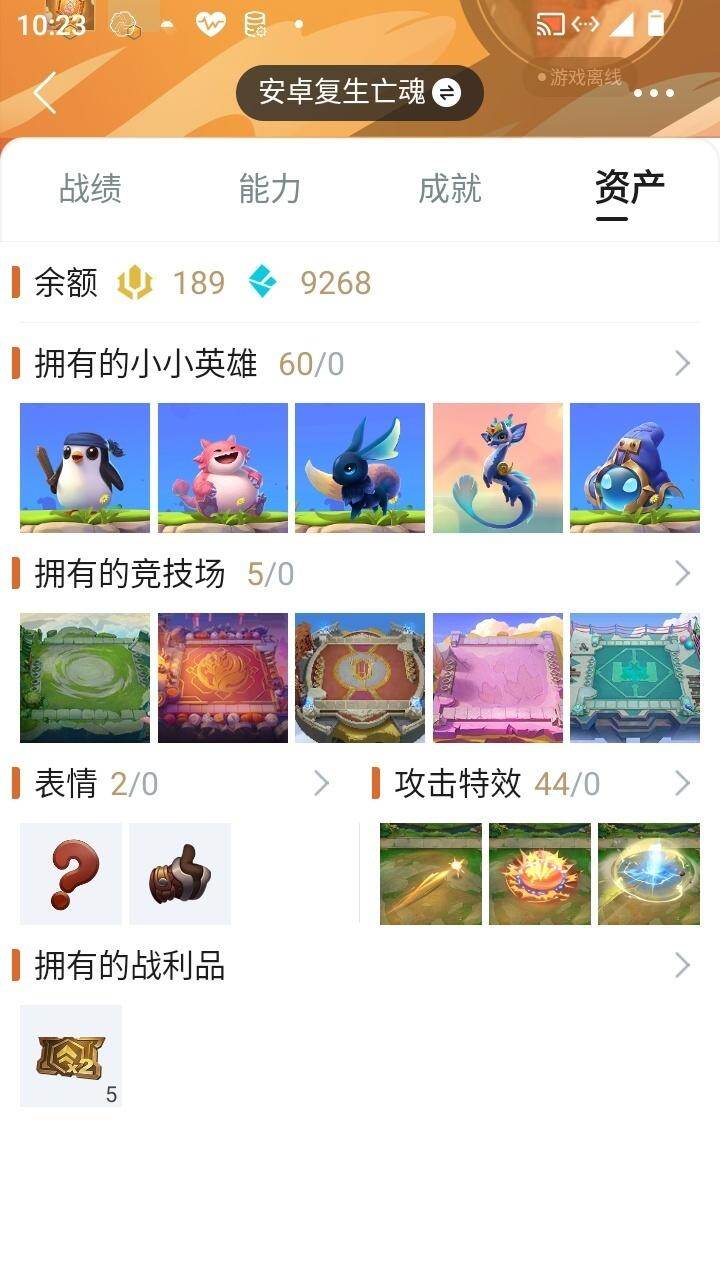Image resolution: width=720 pixels, height=1280 pixels.
Task: Select the penguin Little Legend thumbnail
Action: tap(84, 467)
